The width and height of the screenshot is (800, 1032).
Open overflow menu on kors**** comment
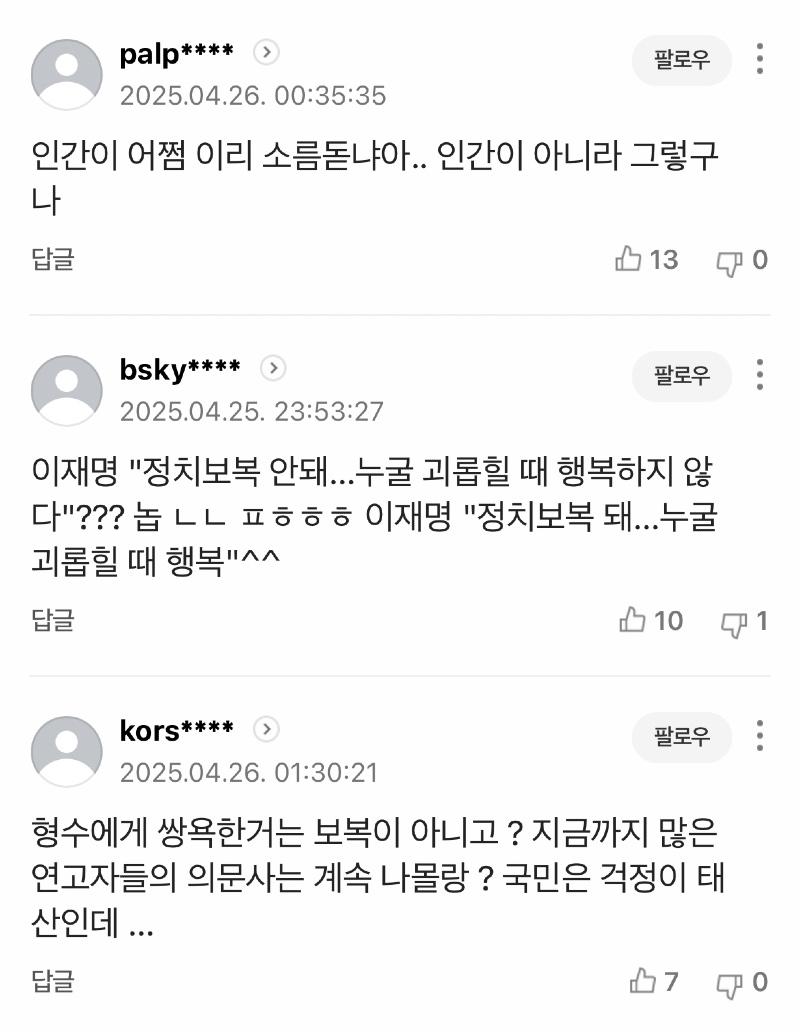761,737
